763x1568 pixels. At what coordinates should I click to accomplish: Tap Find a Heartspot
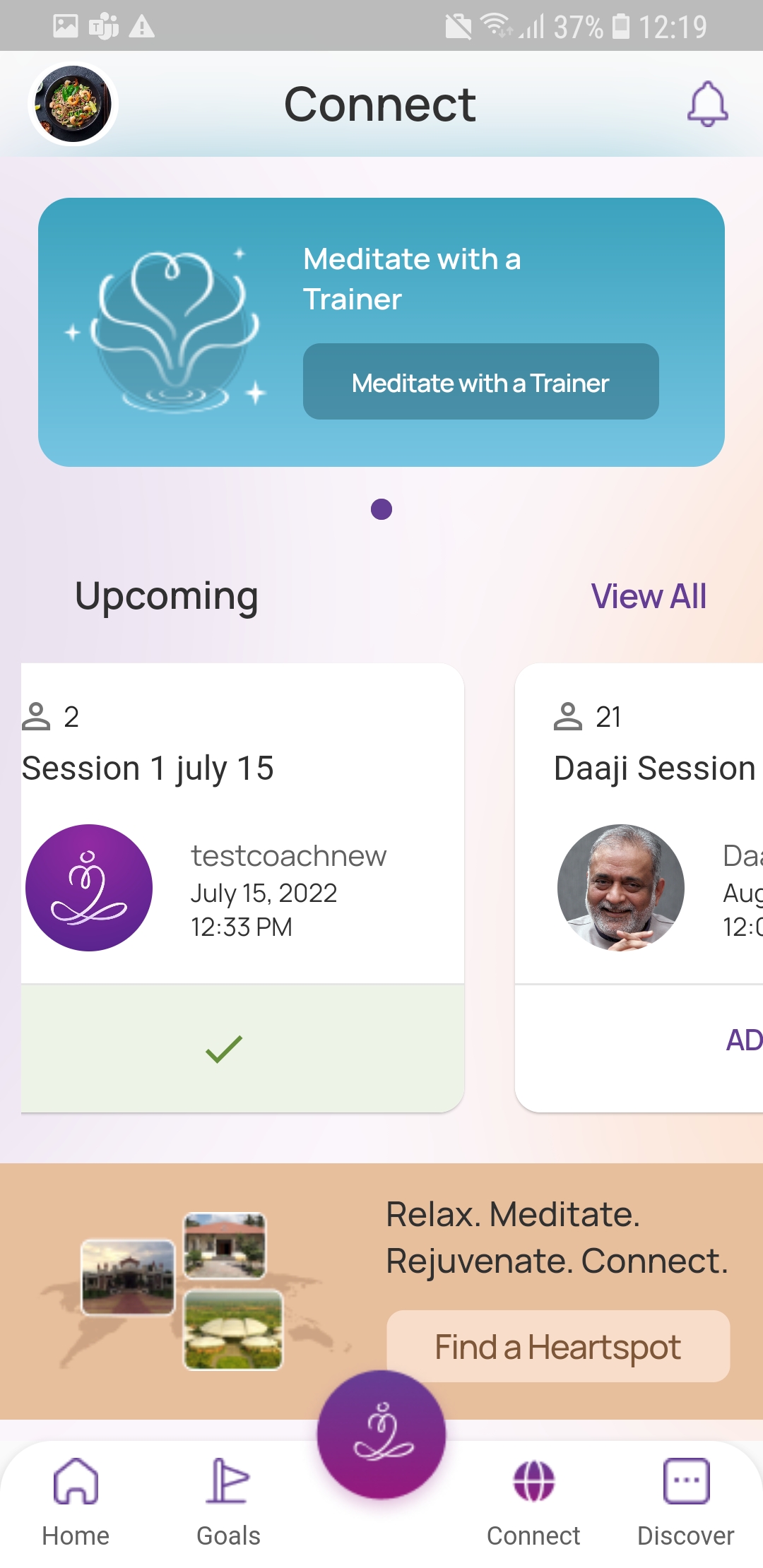point(557,1346)
